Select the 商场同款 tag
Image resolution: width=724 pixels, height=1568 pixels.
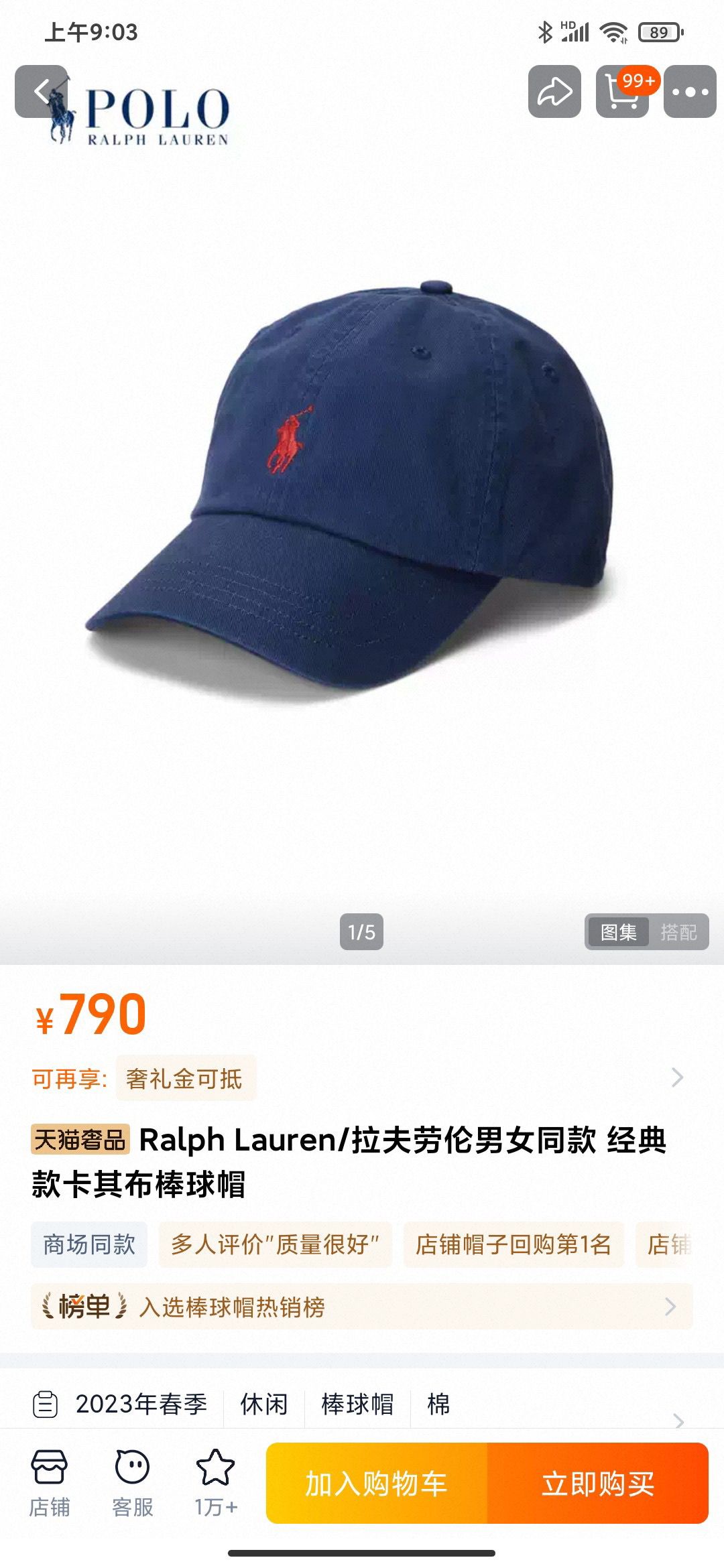tap(89, 1245)
